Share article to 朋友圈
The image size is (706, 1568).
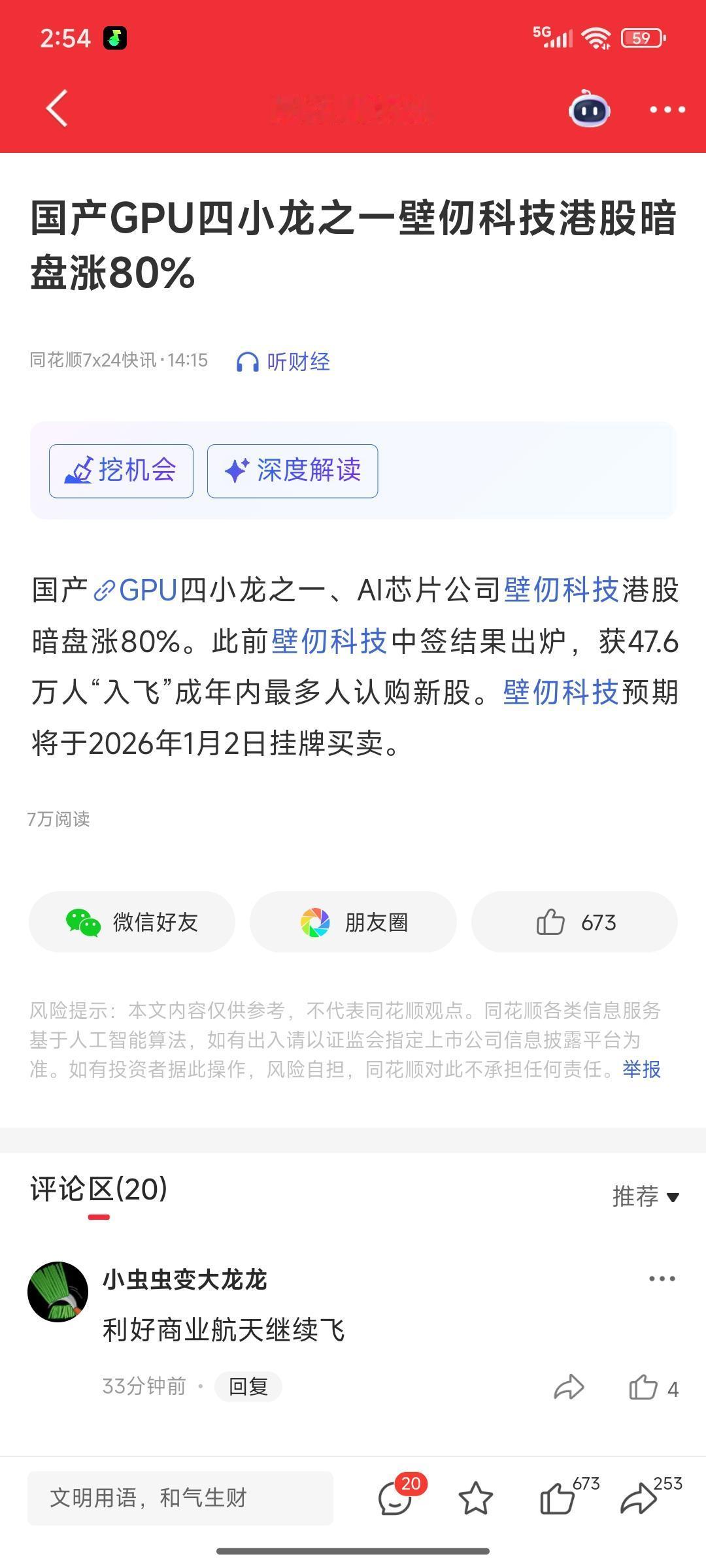[x=352, y=922]
